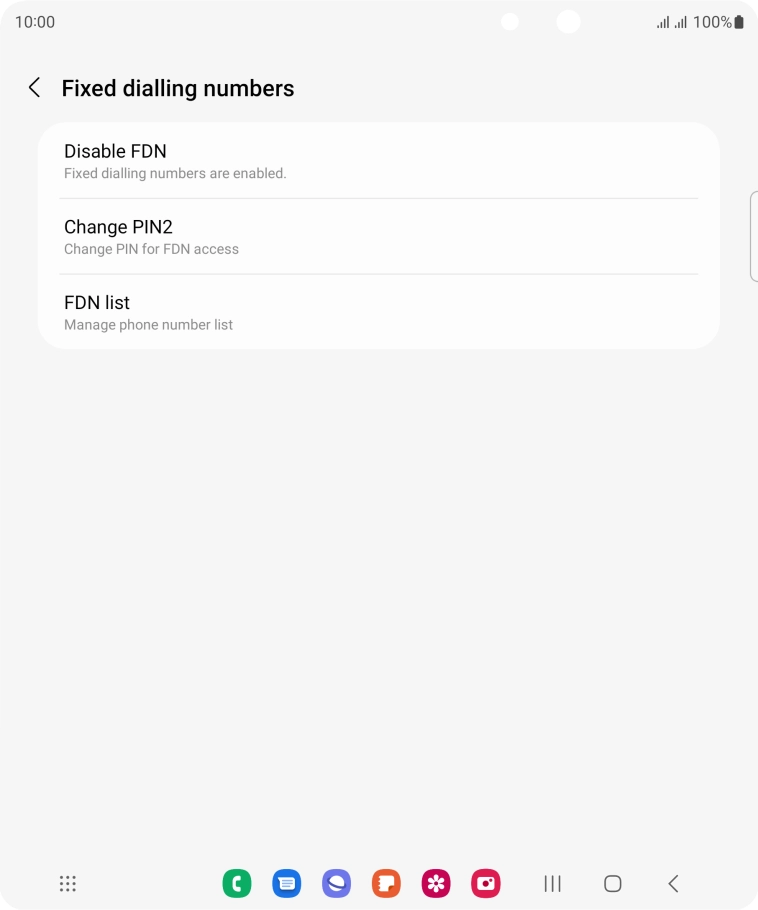Show recent apps
The height and width of the screenshot is (910, 758).
552,883
